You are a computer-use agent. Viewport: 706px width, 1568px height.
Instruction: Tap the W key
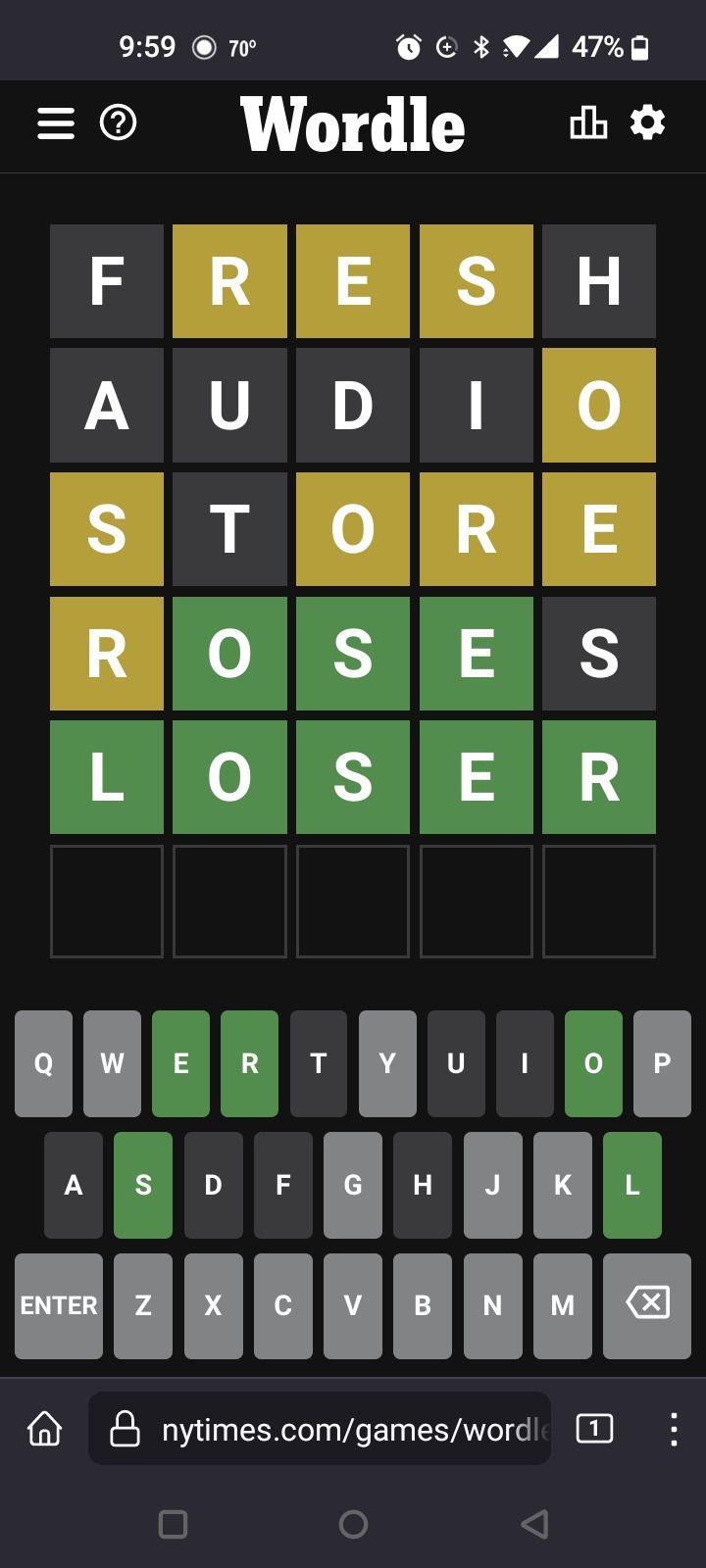[113, 1064]
